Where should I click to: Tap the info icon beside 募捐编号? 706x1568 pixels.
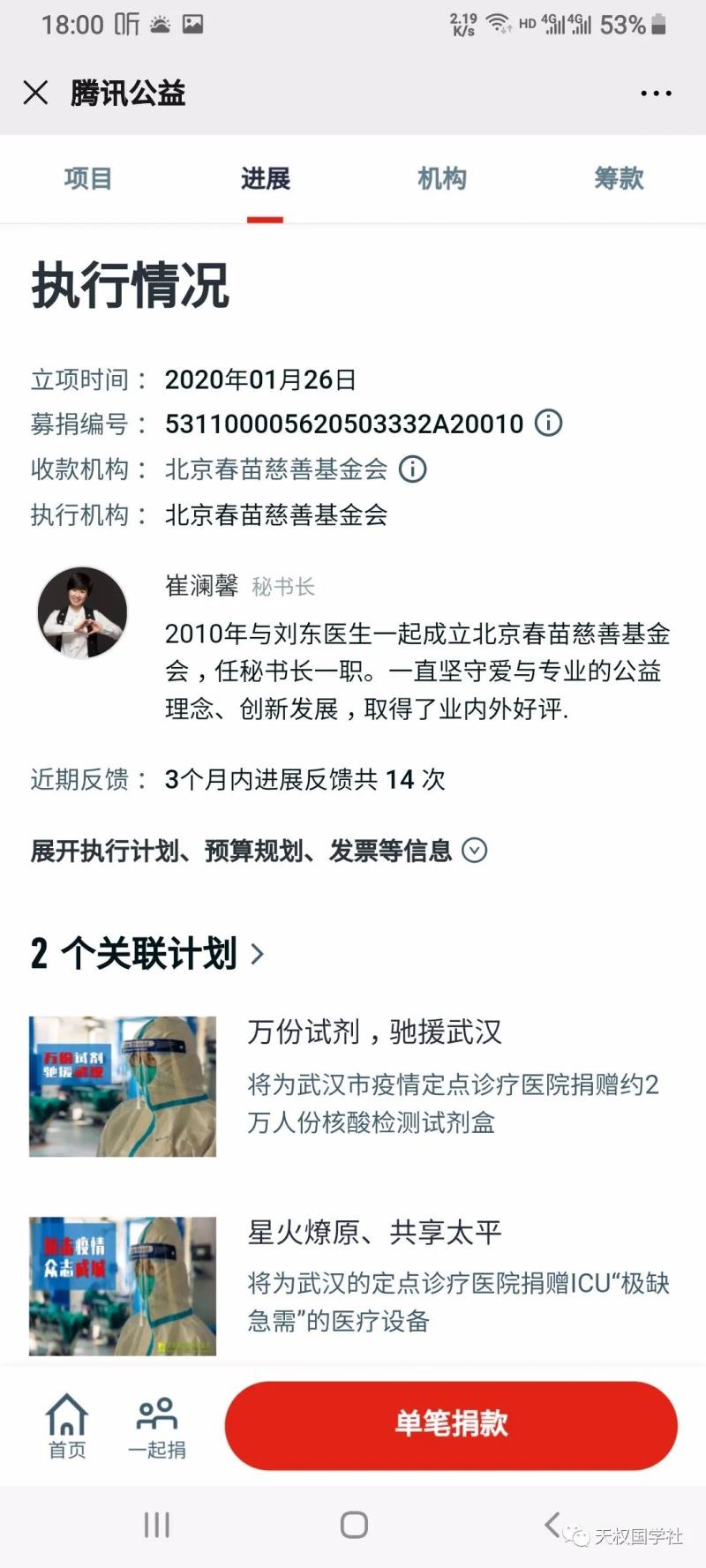[x=549, y=424]
